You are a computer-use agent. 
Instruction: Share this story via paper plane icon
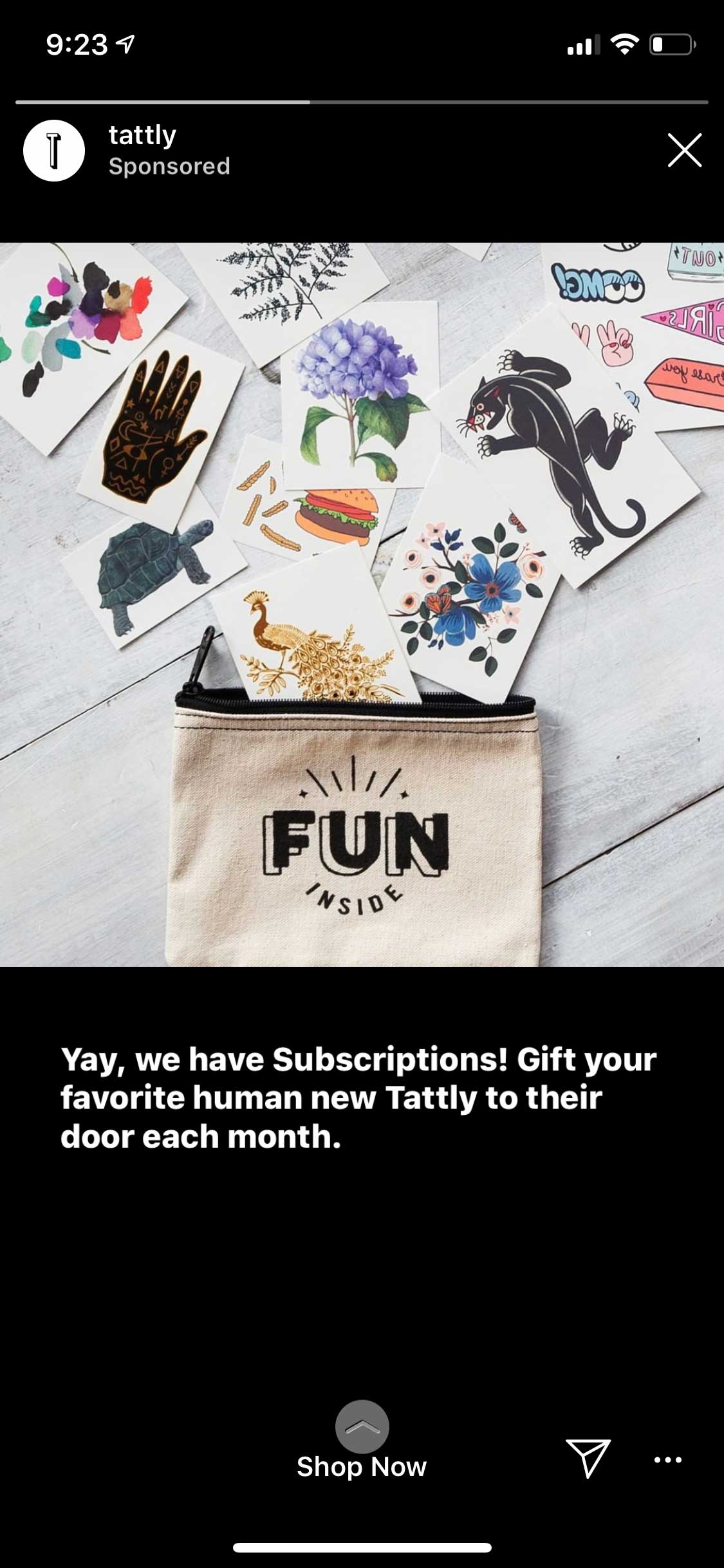(588, 1459)
